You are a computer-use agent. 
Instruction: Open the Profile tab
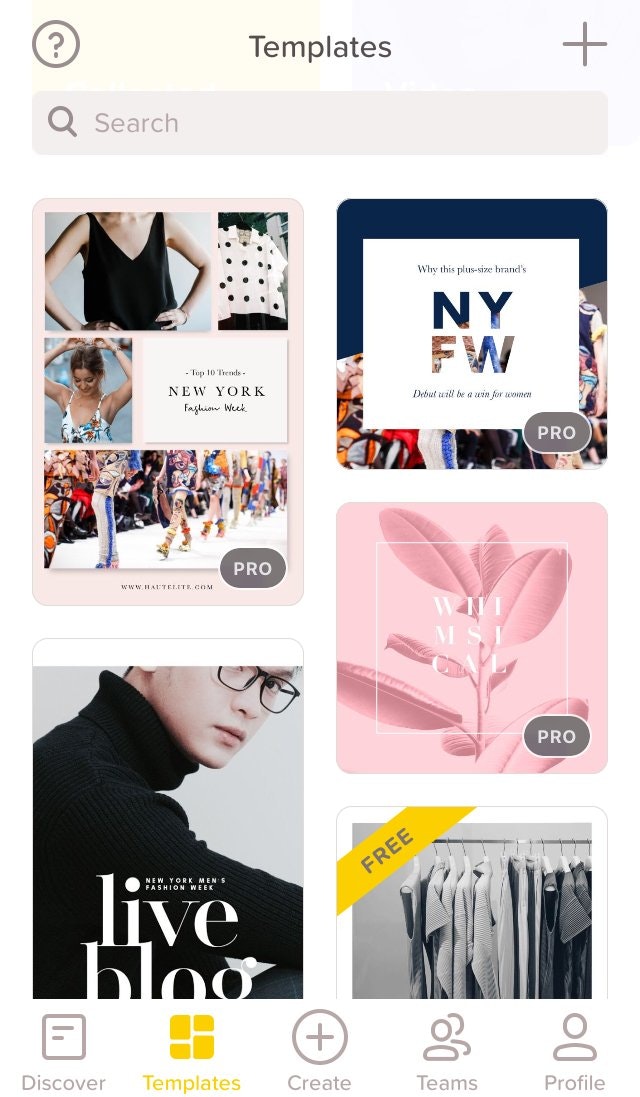pos(574,1052)
